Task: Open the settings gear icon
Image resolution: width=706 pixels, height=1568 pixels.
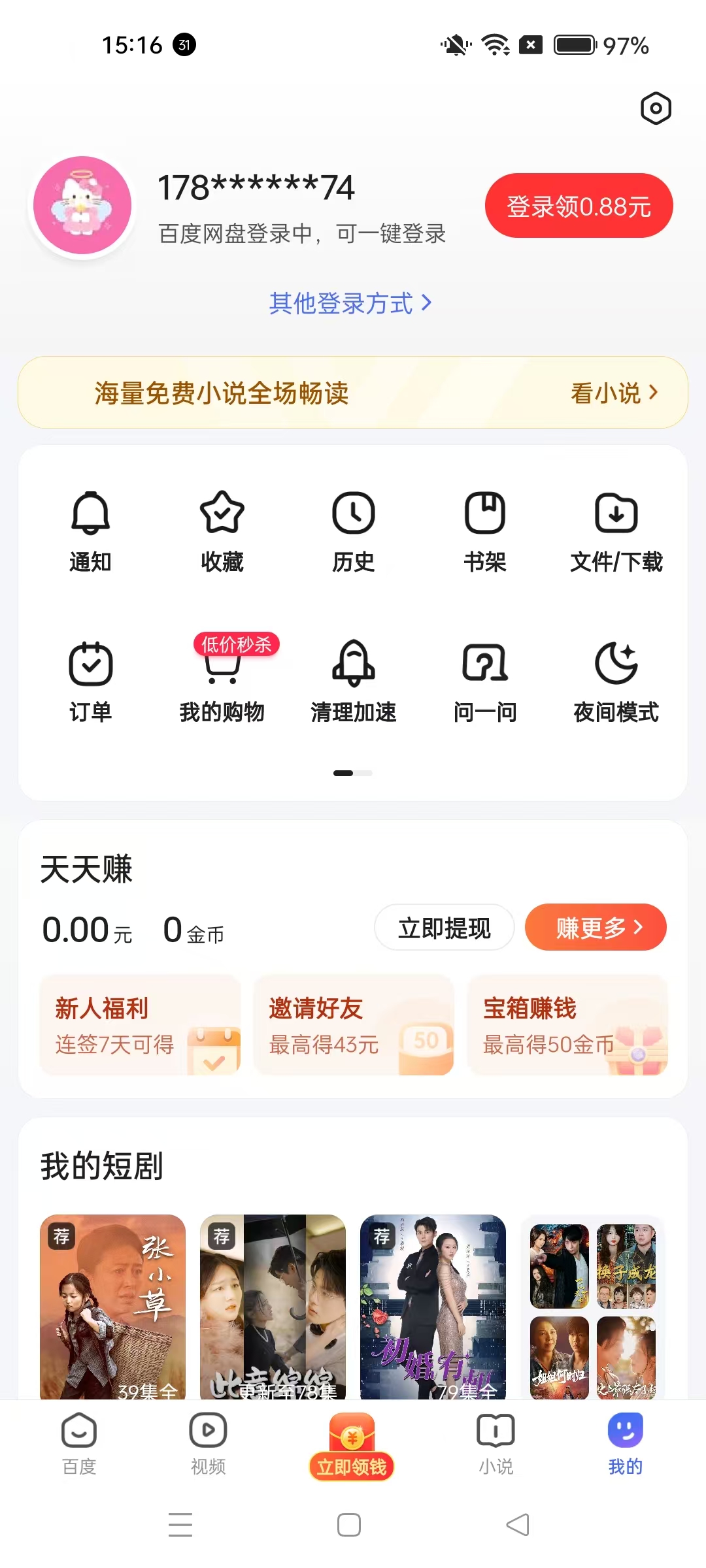Action: (656, 108)
